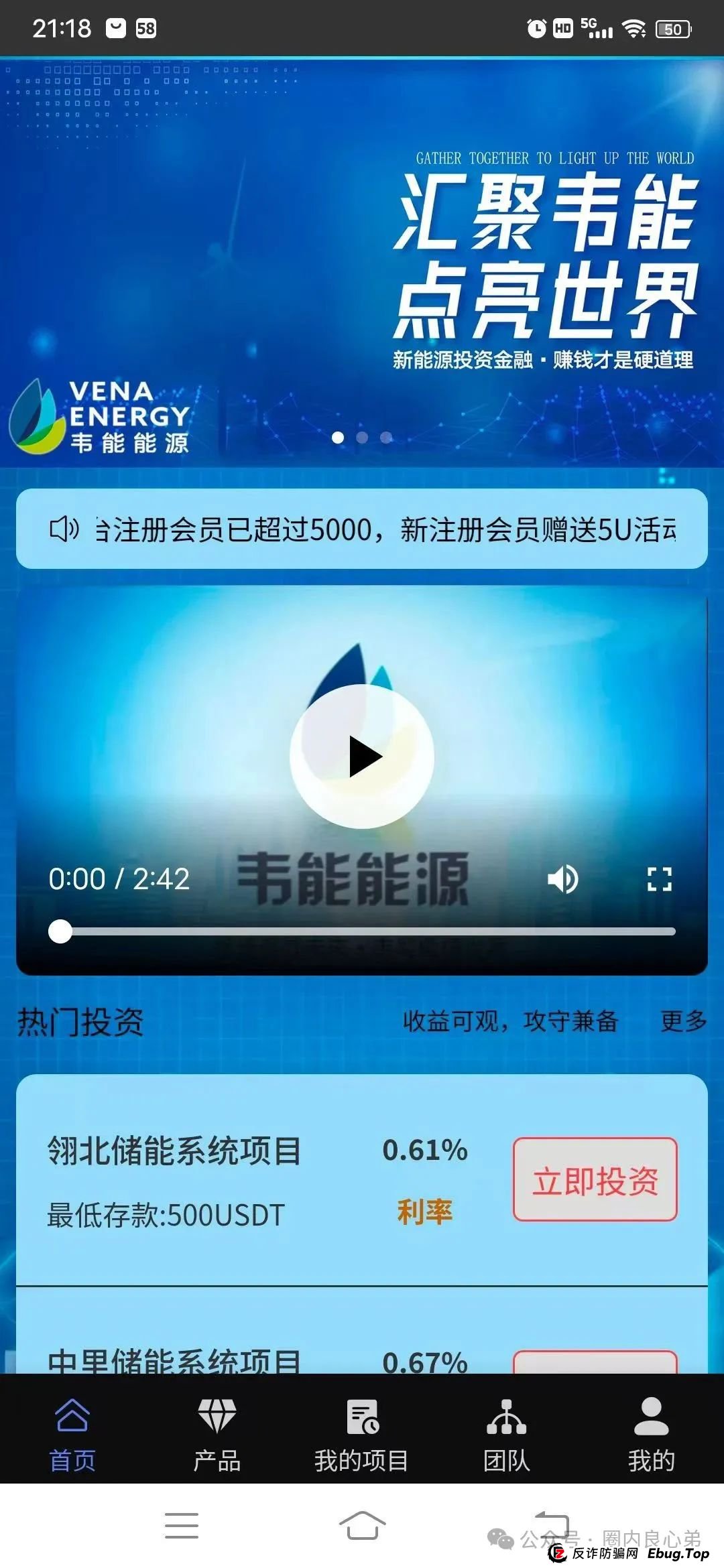Open recent apps menu
The width and height of the screenshot is (724, 1568).
coord(182,1526)
